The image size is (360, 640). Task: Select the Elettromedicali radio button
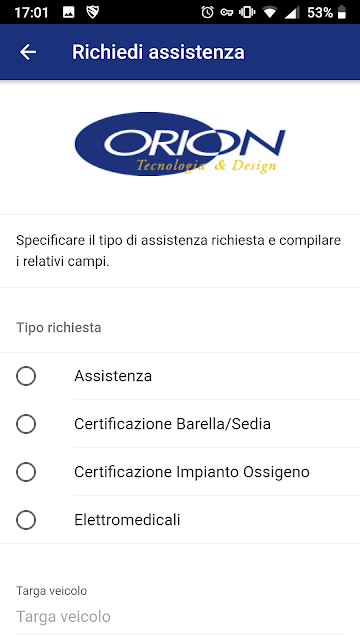click(26, 520)
